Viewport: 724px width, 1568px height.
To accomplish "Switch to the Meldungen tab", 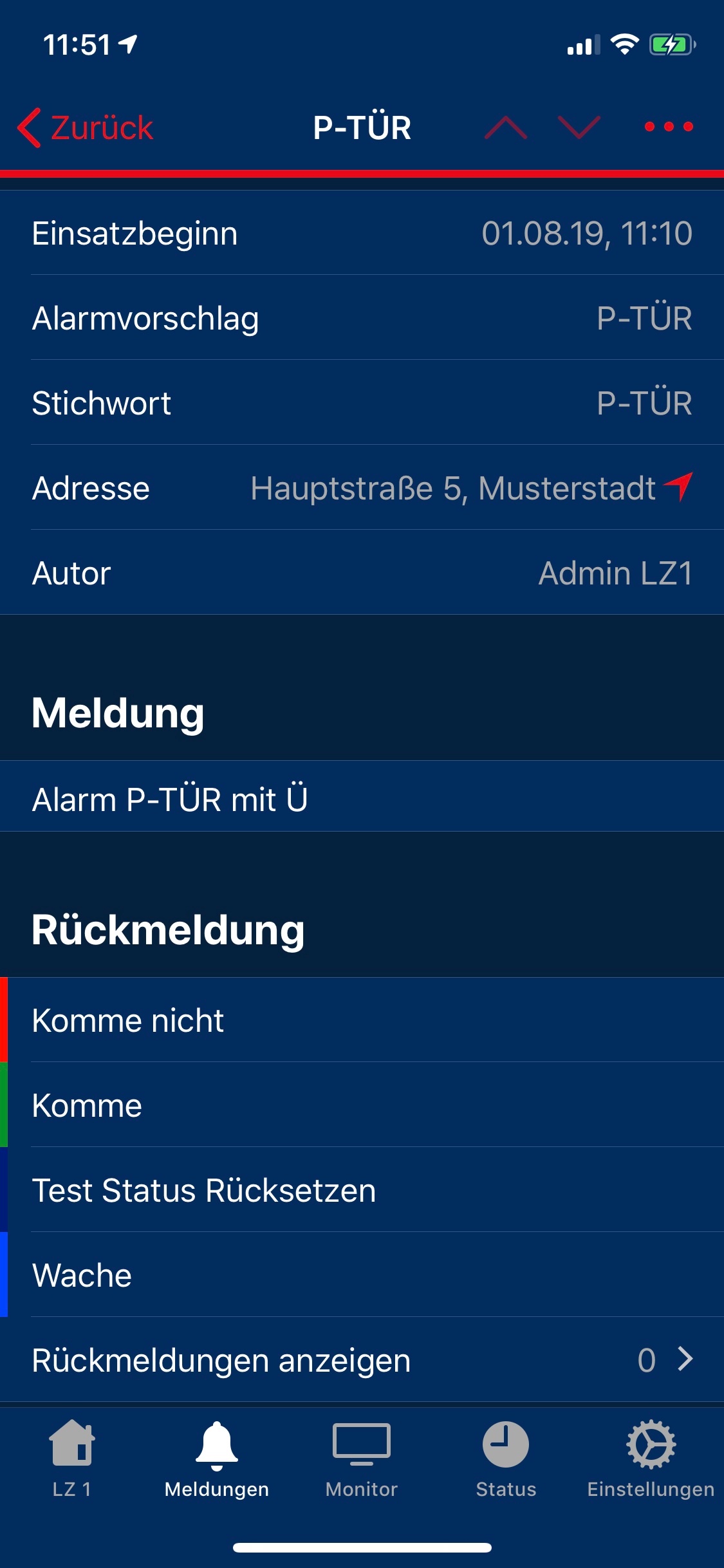I will pyautogui.click(x=217, y=1459).
